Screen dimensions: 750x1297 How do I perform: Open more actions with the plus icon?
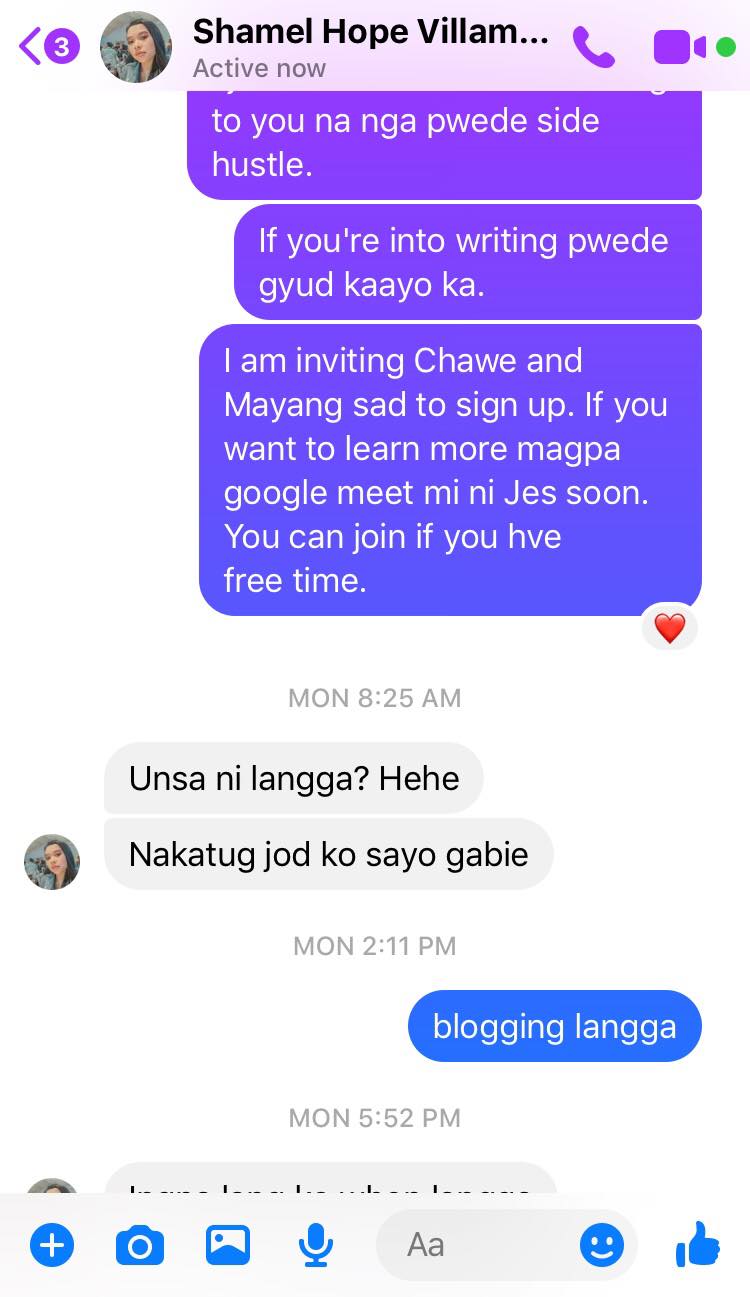point(52,1245)
